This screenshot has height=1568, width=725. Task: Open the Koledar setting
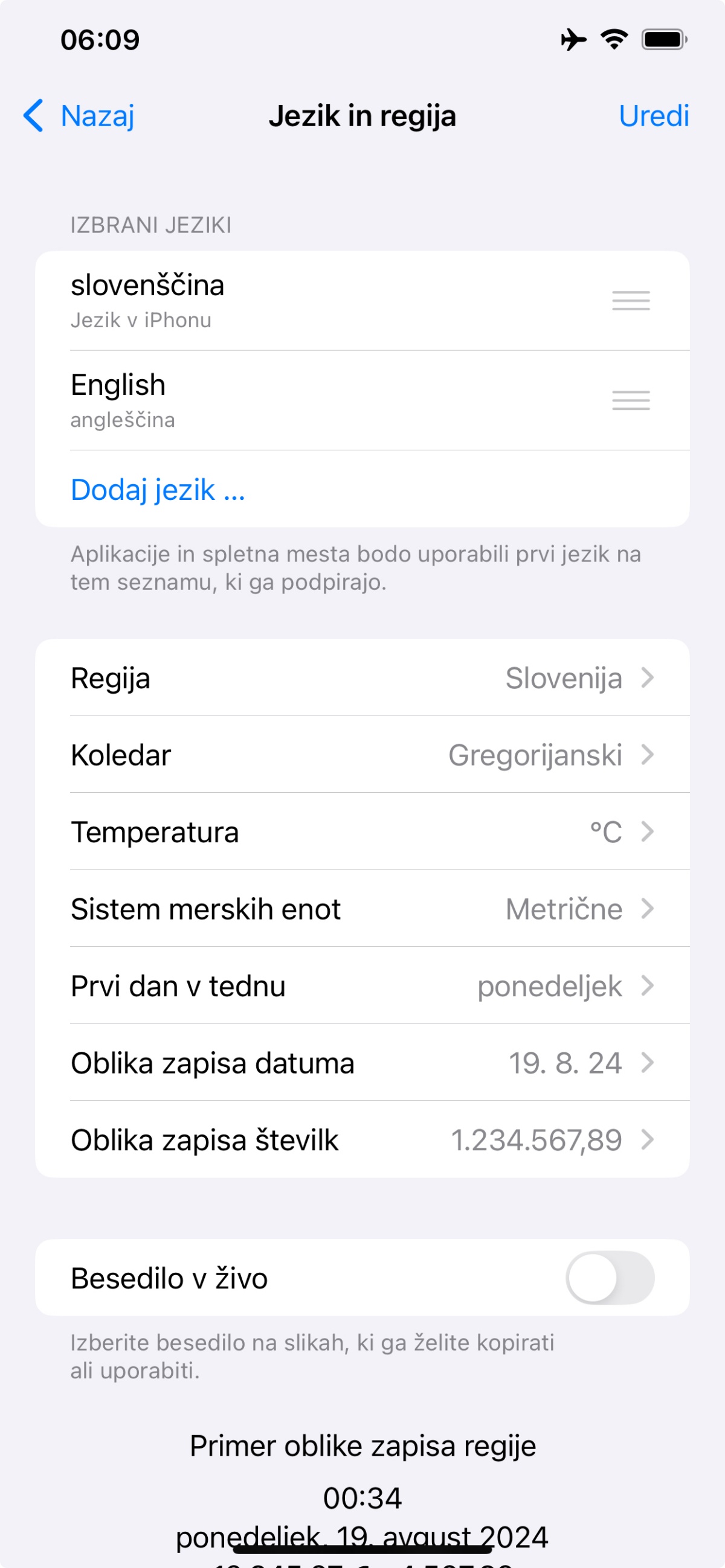point(362,755)
